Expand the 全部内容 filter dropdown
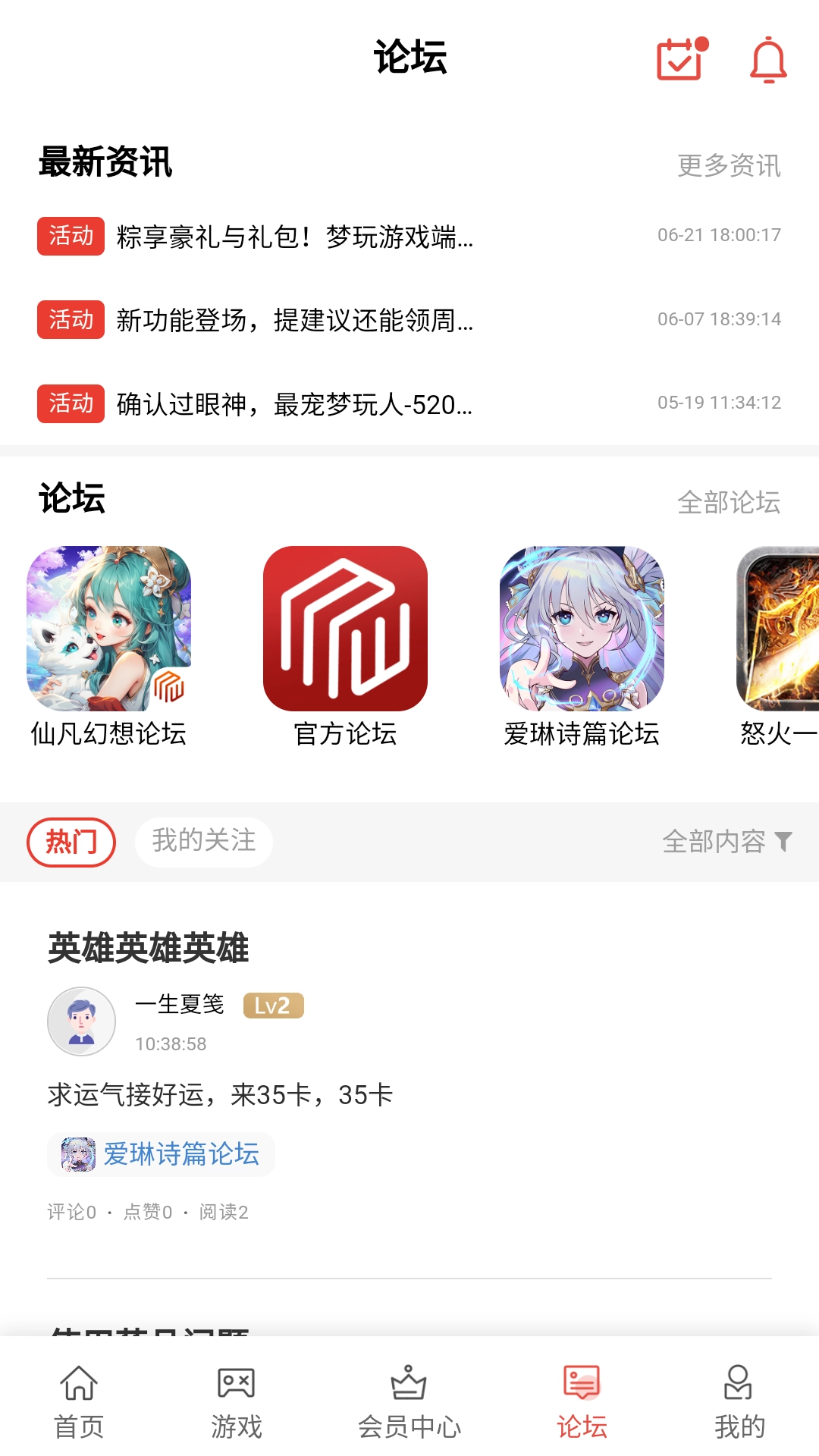 click(726, 842)
